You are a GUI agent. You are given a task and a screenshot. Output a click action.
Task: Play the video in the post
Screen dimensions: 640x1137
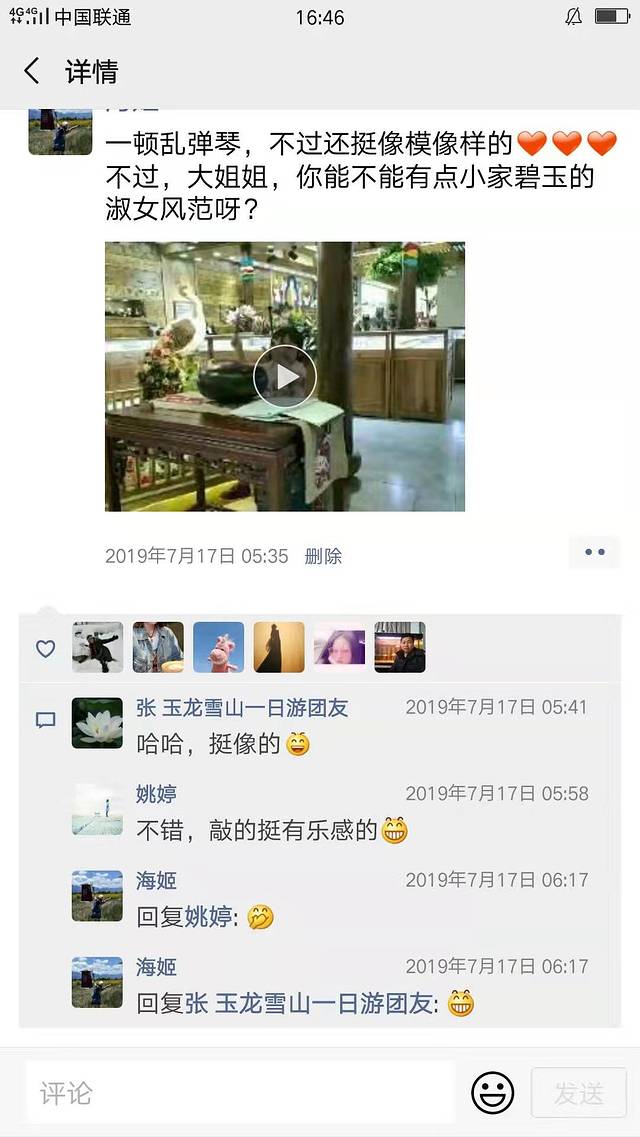tap(285, 377)
